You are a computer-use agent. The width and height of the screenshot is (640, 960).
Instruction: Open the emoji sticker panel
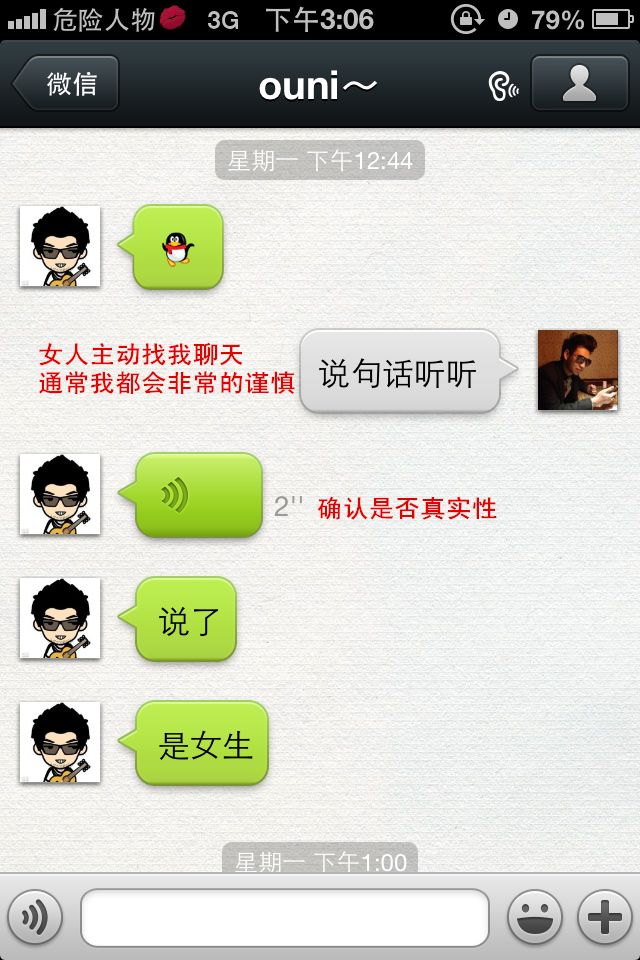tap(534, 917)
